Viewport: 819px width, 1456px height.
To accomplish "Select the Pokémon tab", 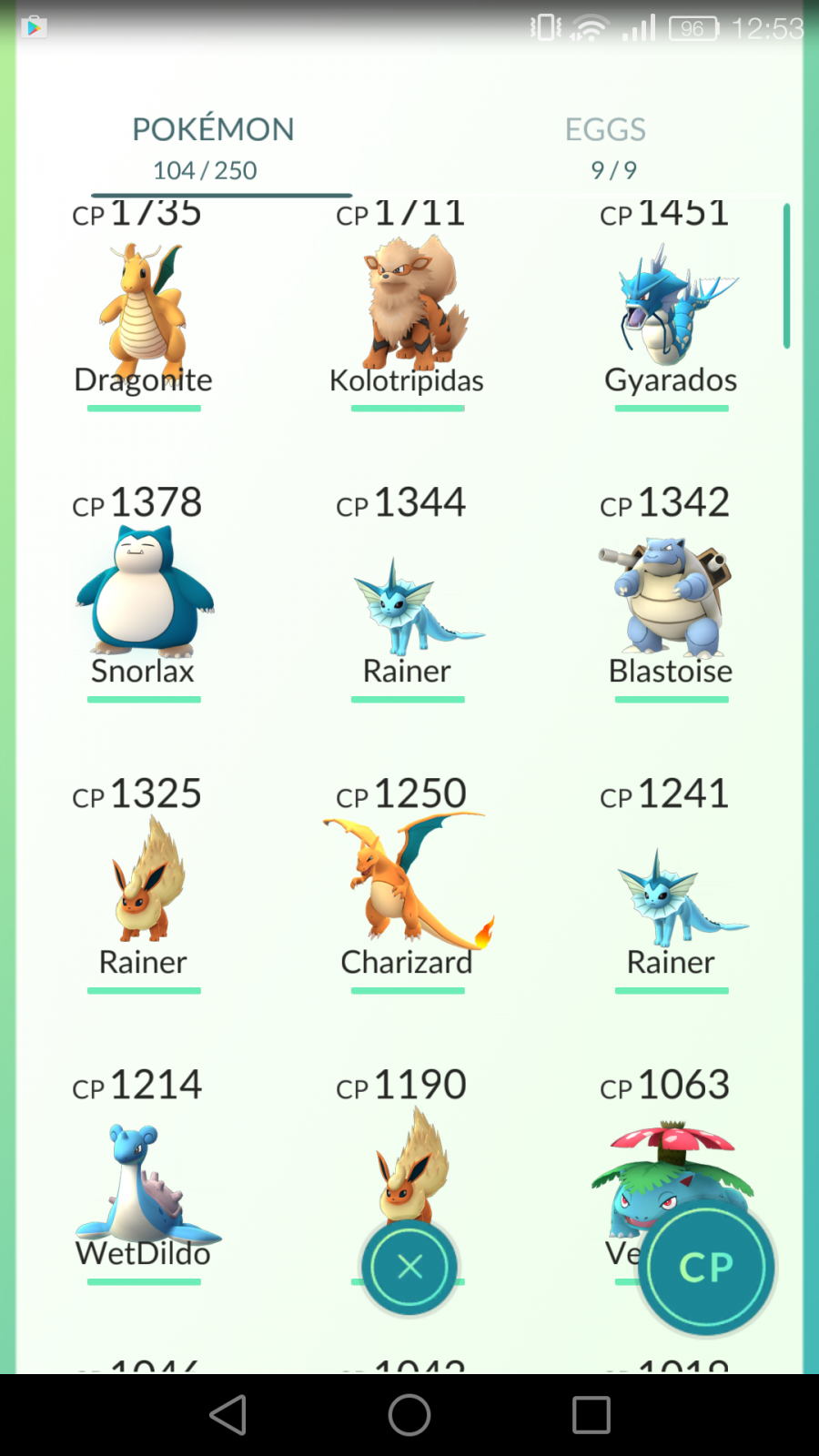I will pos(212,147).
